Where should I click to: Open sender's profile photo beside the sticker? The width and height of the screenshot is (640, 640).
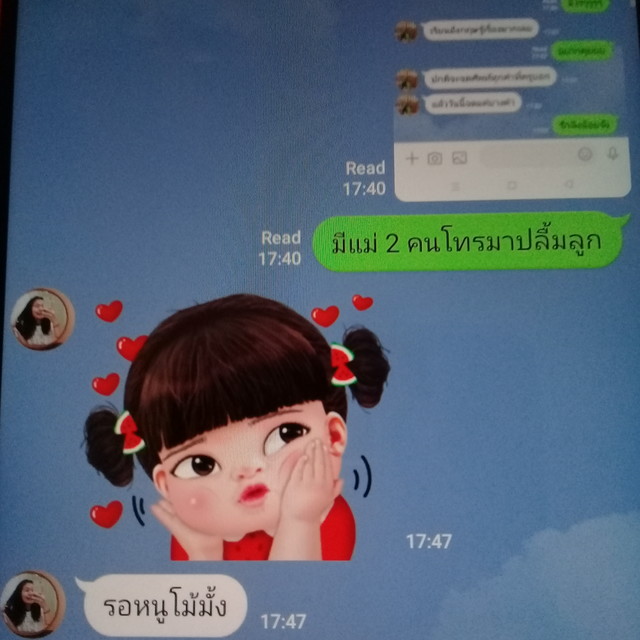43,319
